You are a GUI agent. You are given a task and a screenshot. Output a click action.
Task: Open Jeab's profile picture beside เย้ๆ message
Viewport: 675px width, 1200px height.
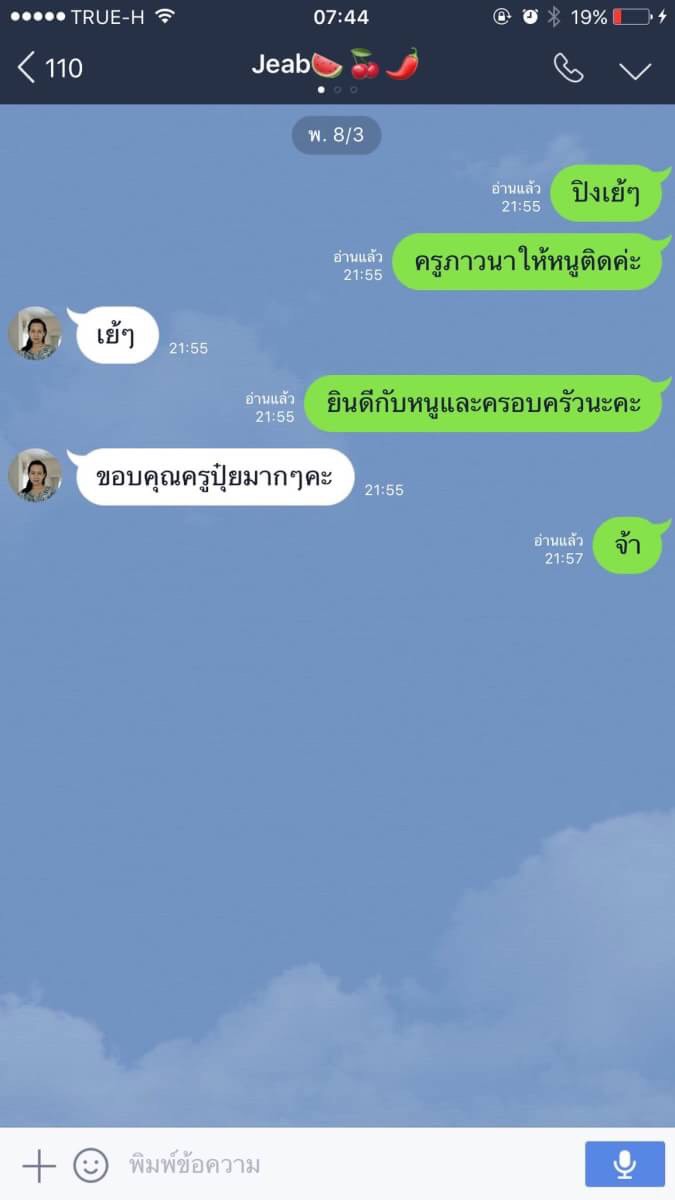35,334
